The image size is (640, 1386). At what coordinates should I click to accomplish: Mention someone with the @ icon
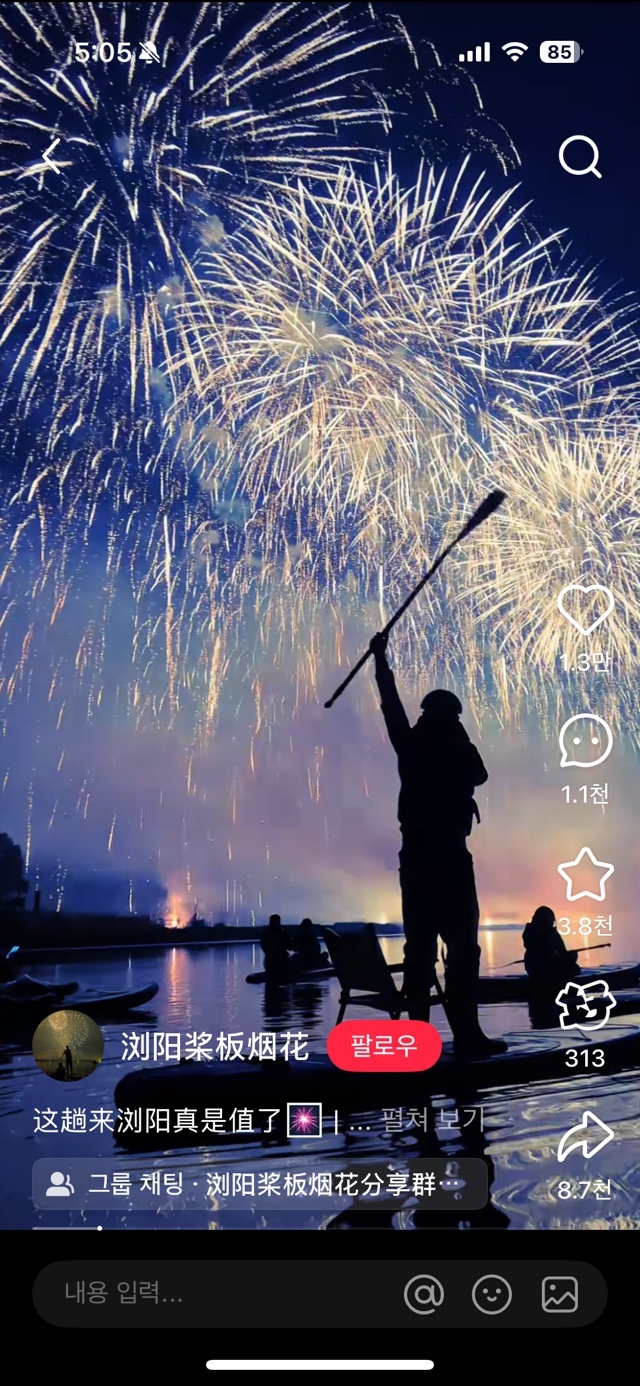pyautogui.click(x=423, y=1294)
